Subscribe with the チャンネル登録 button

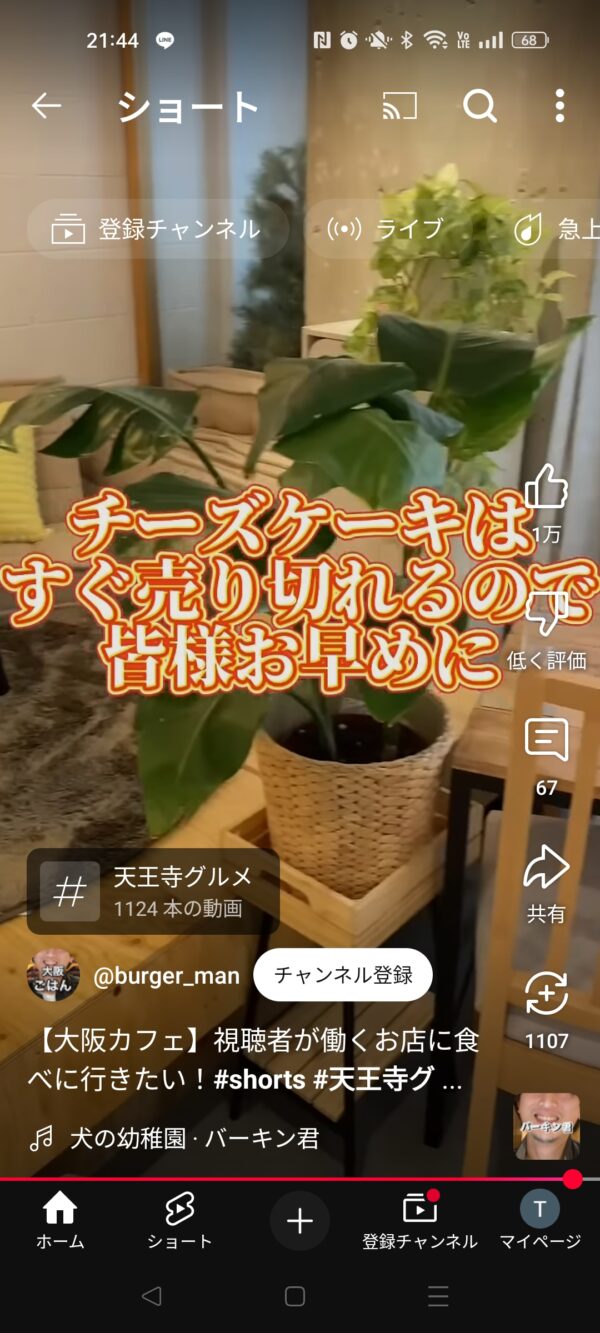point(343,975)
